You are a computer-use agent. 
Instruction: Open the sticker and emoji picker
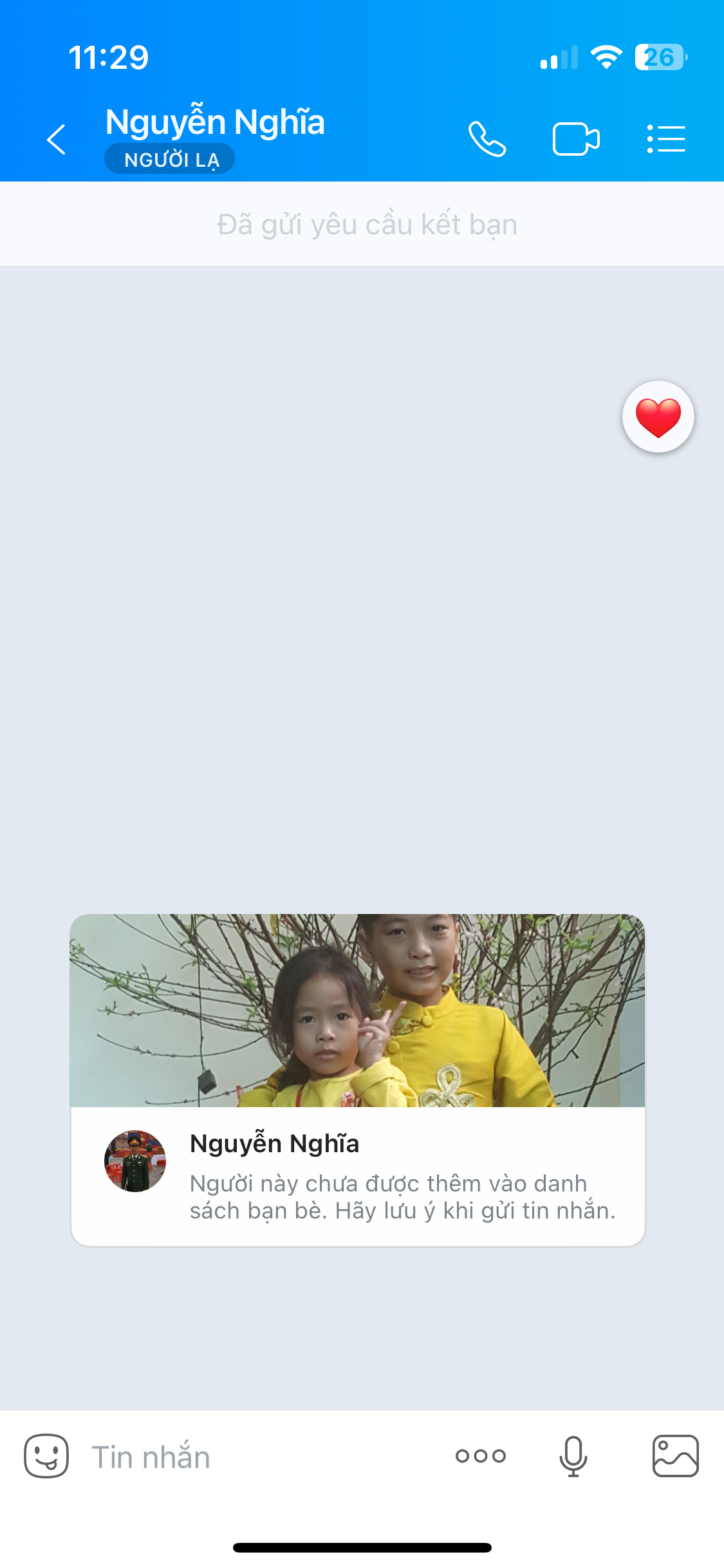click(x=46, y=1456)
